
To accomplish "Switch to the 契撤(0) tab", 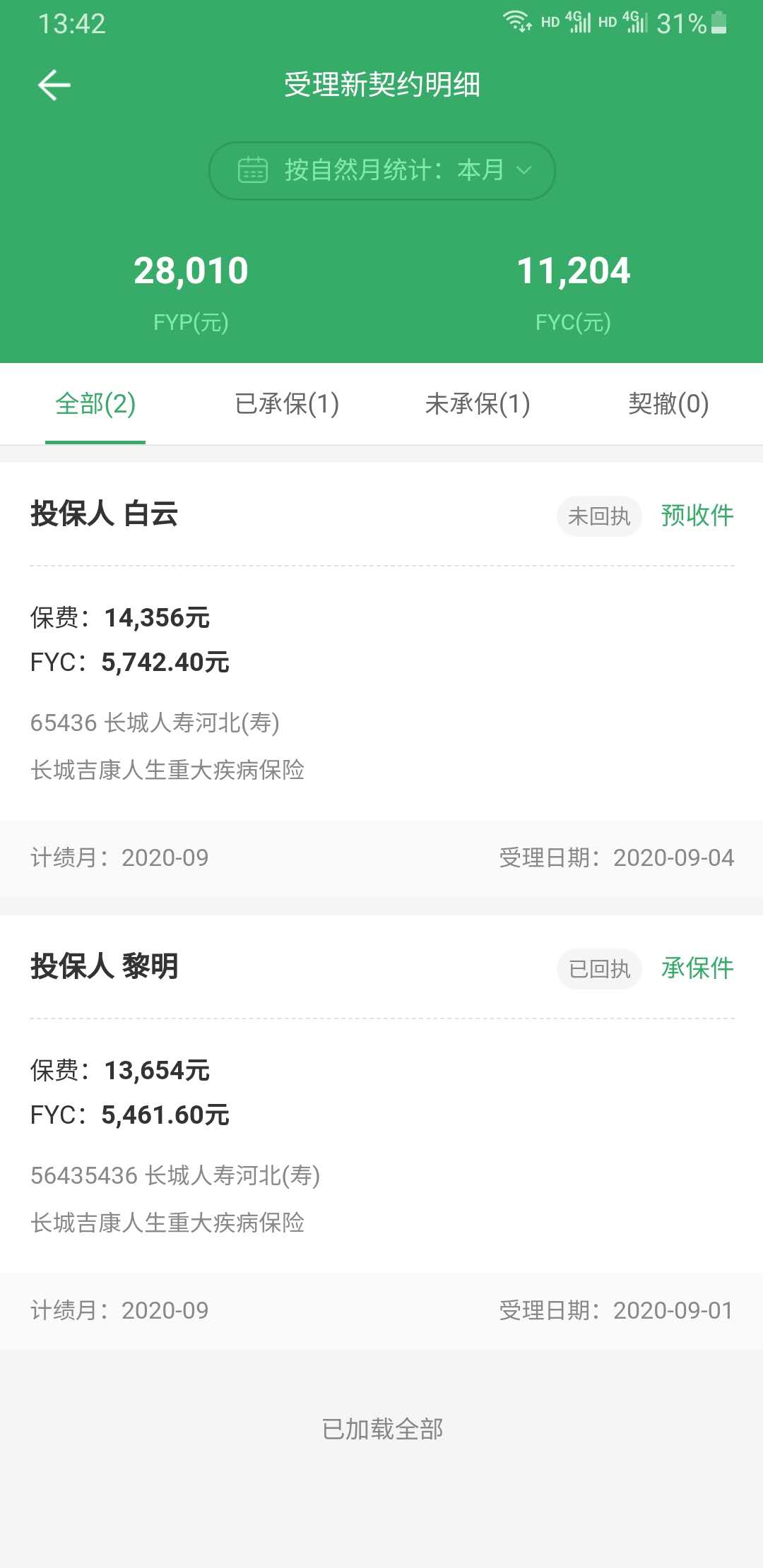I will point(668,404).
